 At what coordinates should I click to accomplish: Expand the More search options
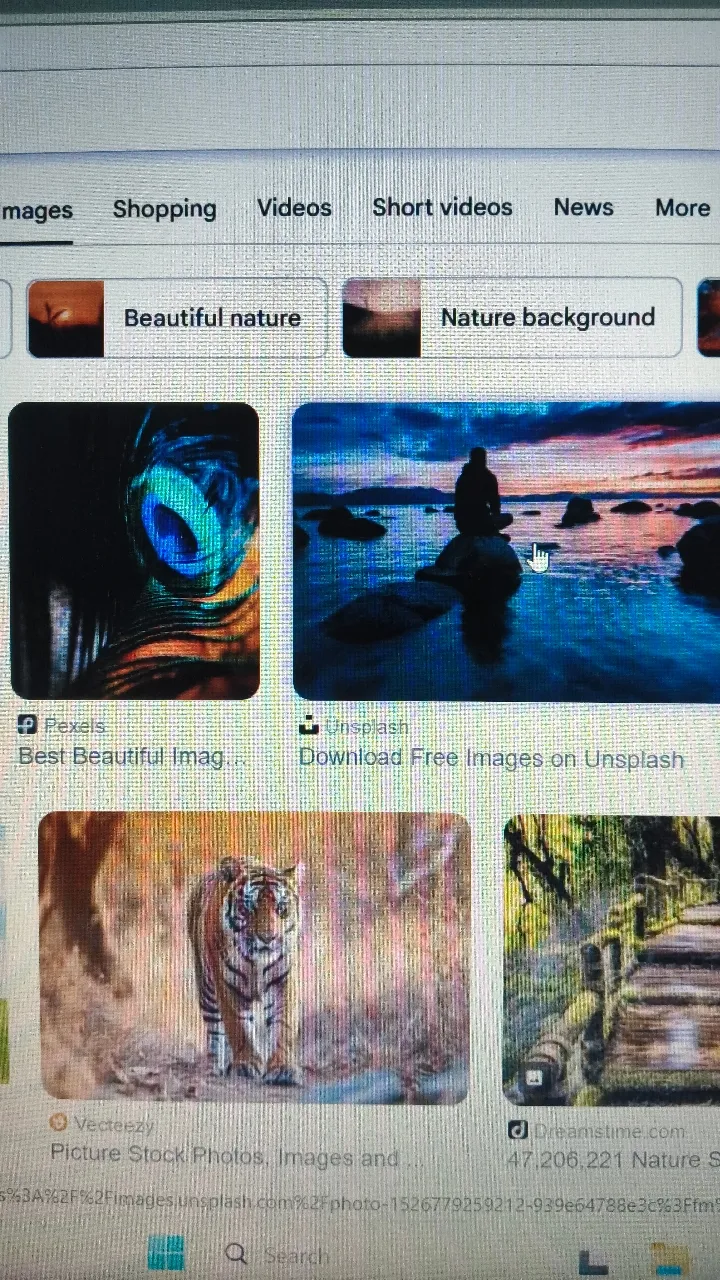click(x=683, y=208)
